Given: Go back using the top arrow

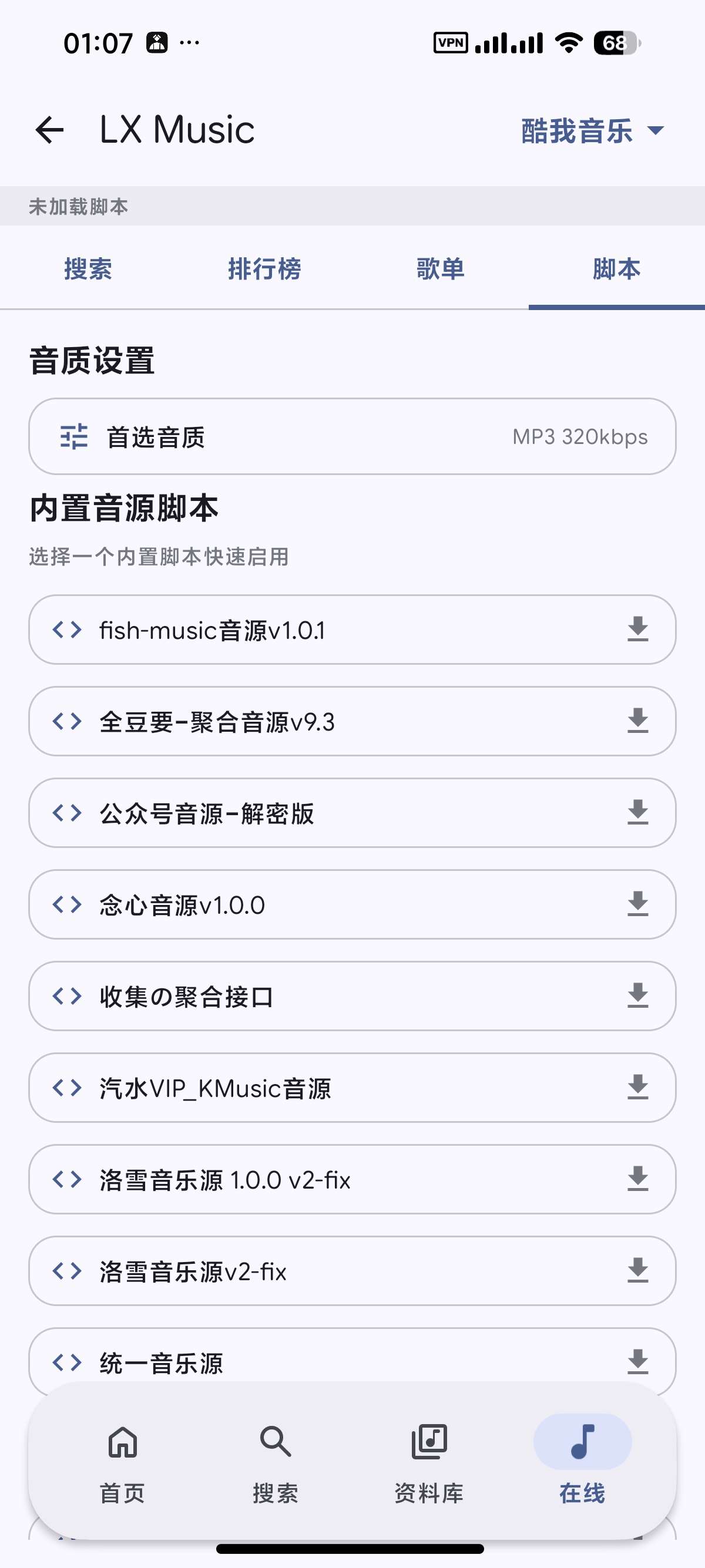Looking at the screenshot, I should (49, 130).
